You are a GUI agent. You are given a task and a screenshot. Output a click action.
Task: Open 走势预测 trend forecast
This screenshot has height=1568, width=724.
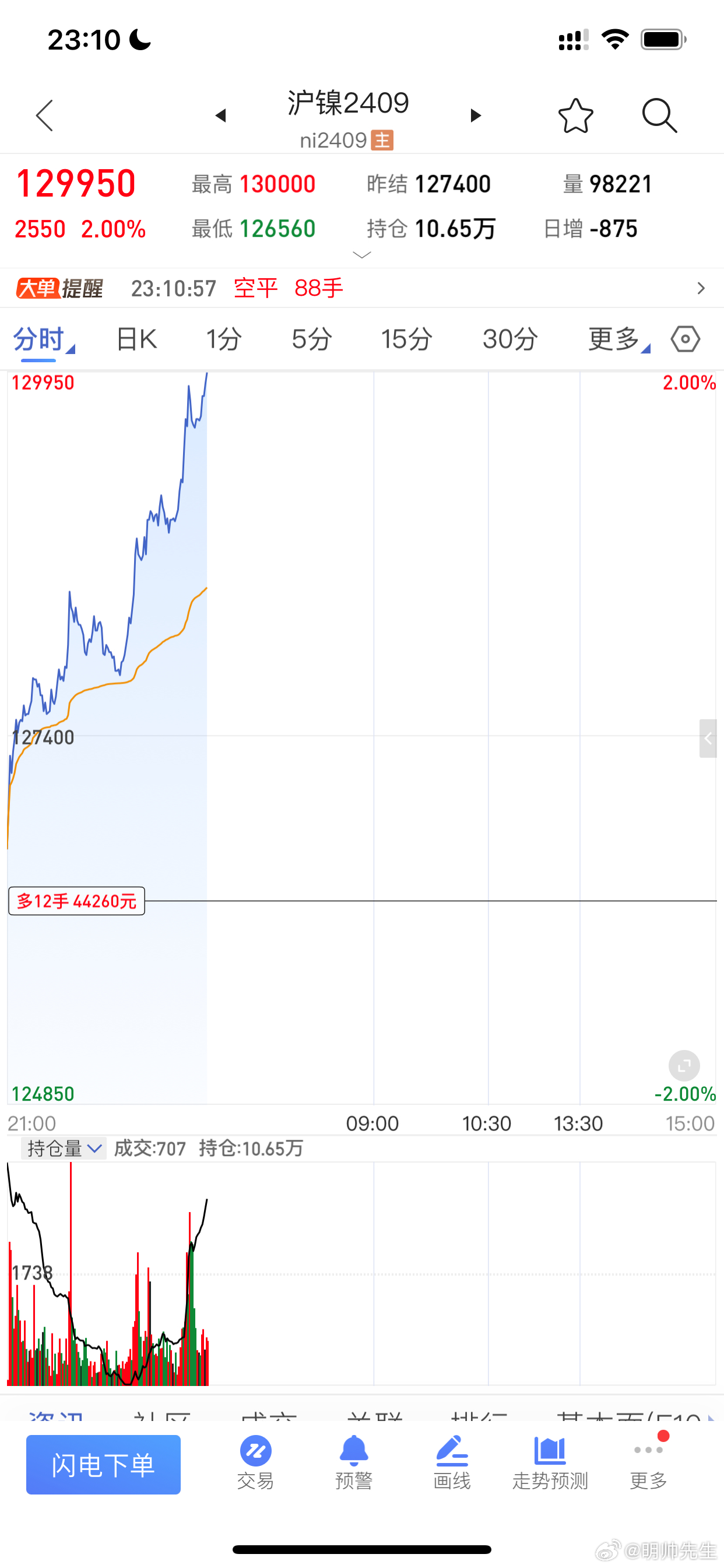[550, 1462]
